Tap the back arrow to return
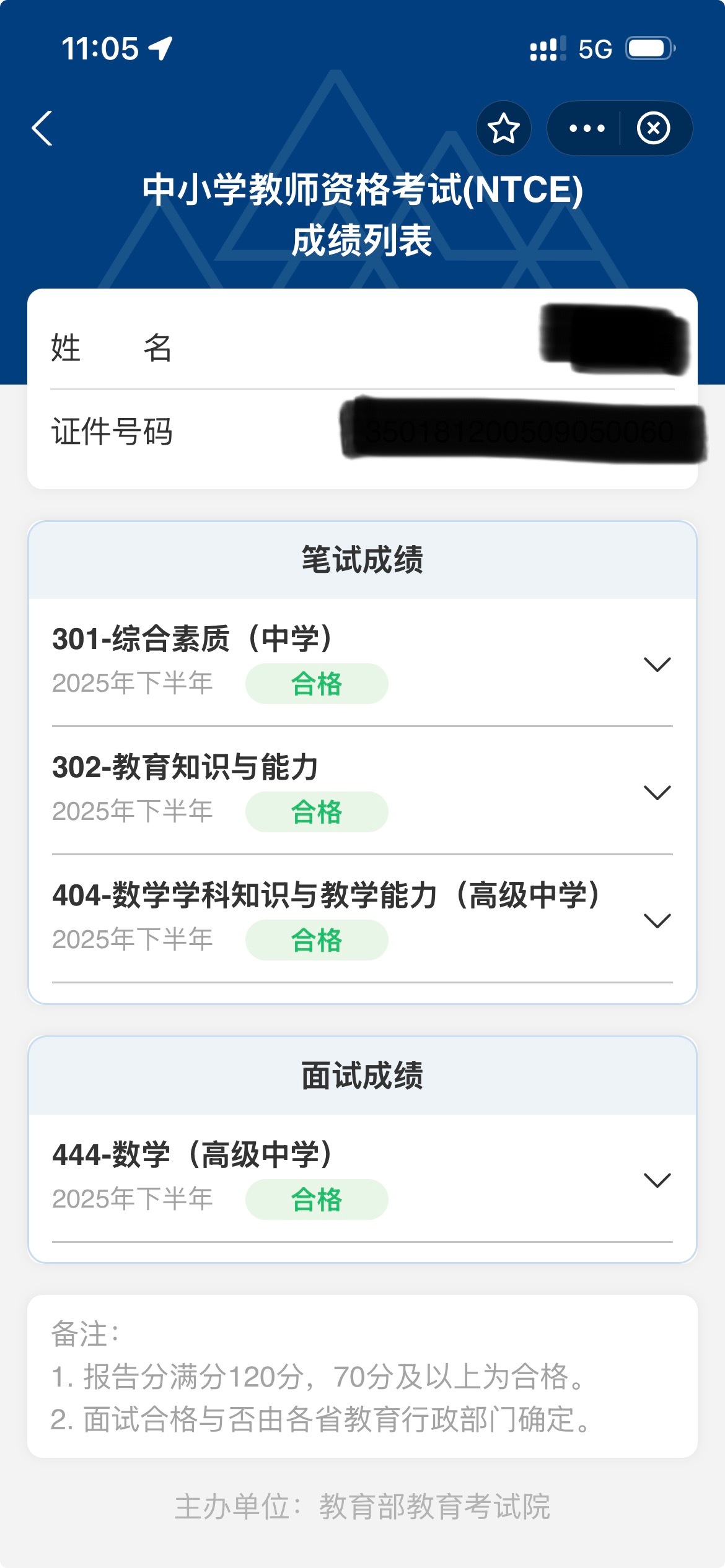This screenshot has width=725, height=1568. pyautogui.click(x=41, y=128)
